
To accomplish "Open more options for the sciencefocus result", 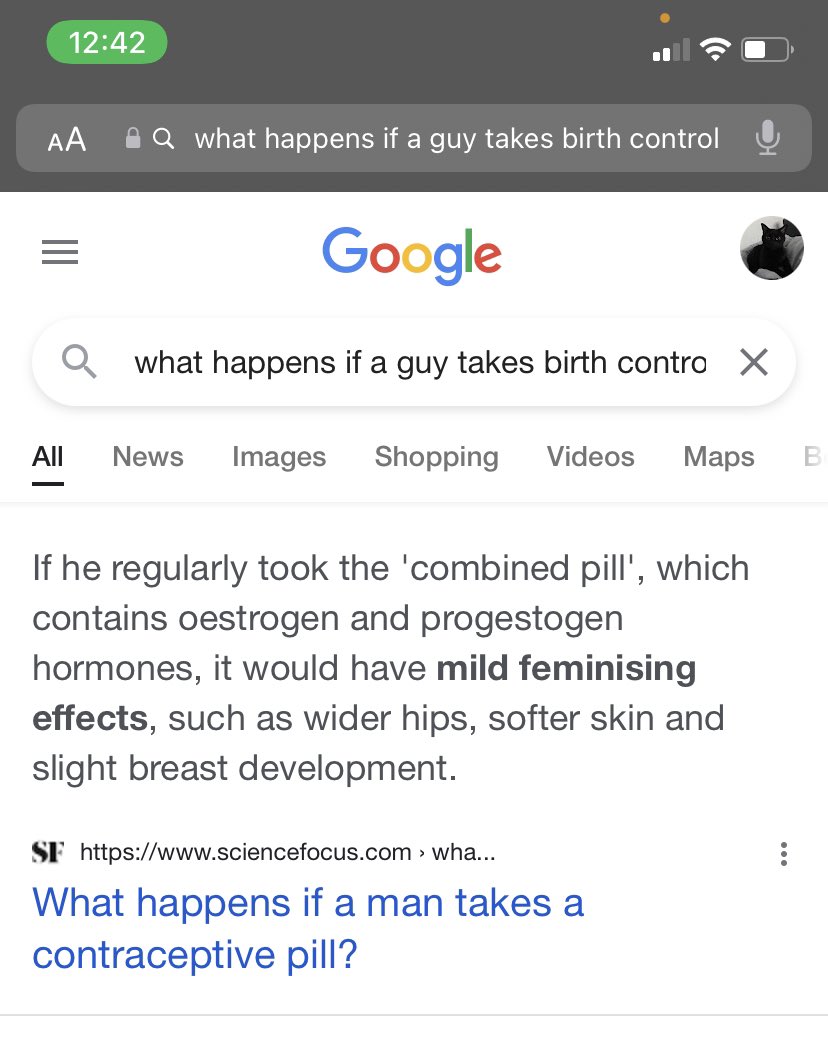I will click(783, 853).
